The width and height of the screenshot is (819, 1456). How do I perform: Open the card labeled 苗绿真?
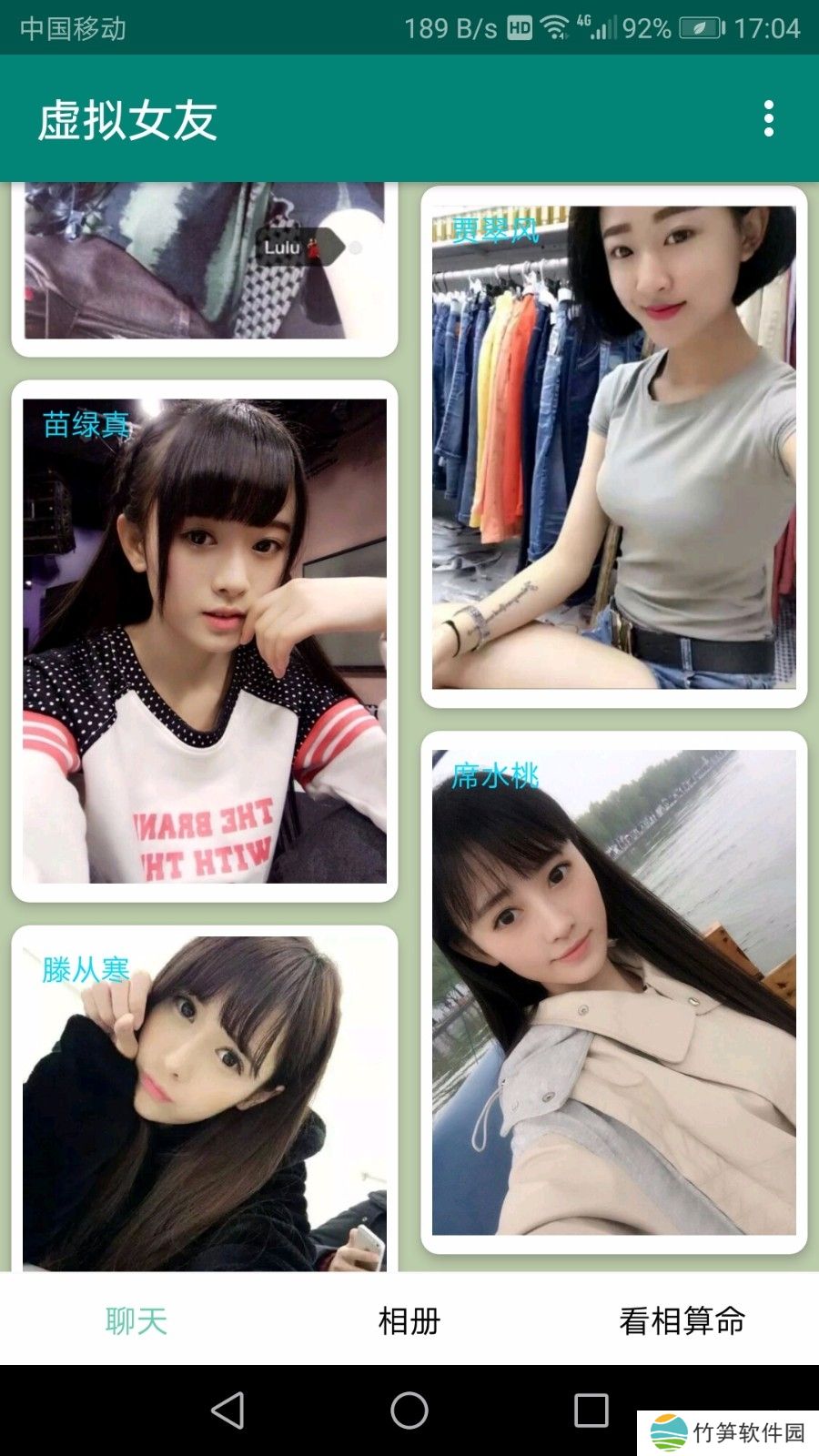tap(205, 642)
